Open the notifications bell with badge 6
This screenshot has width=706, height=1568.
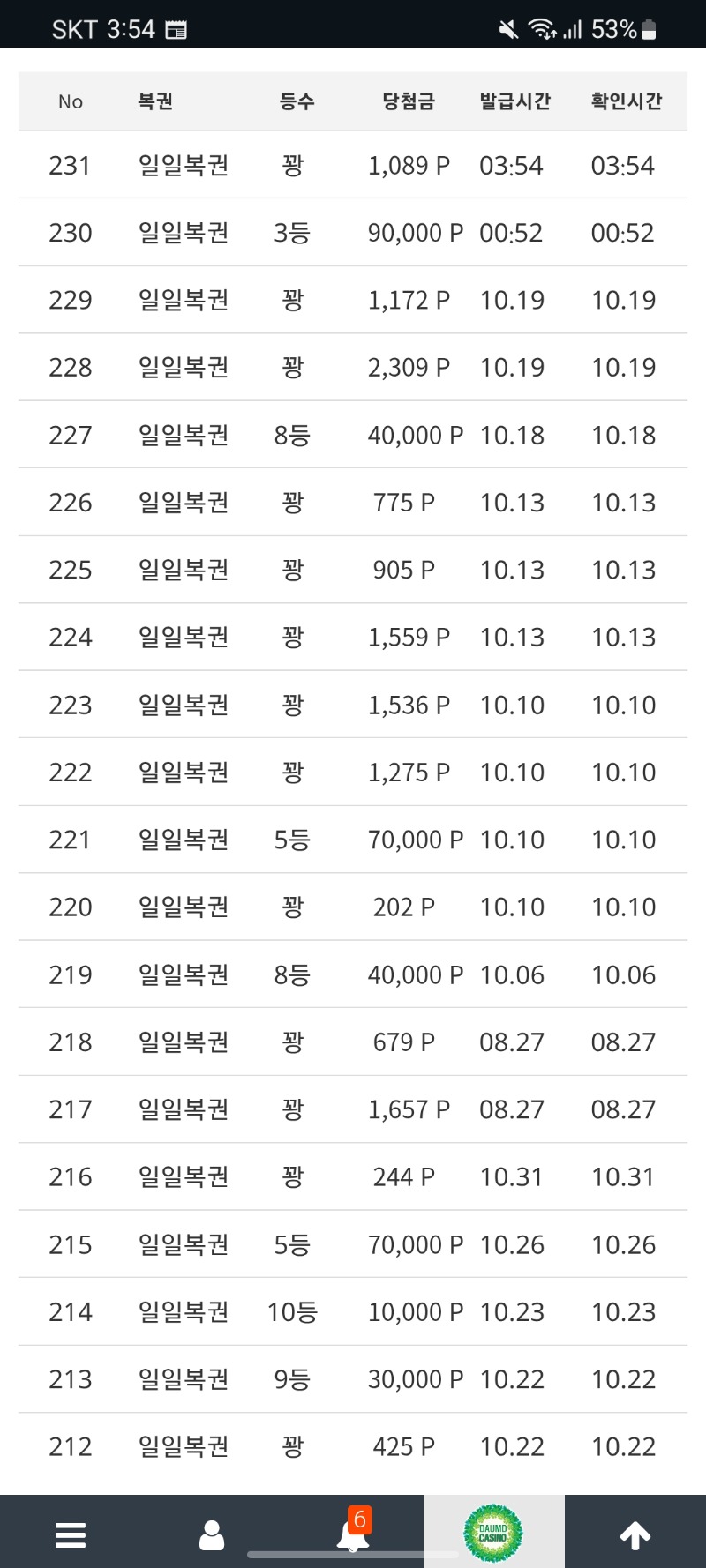click(353, 1534)
